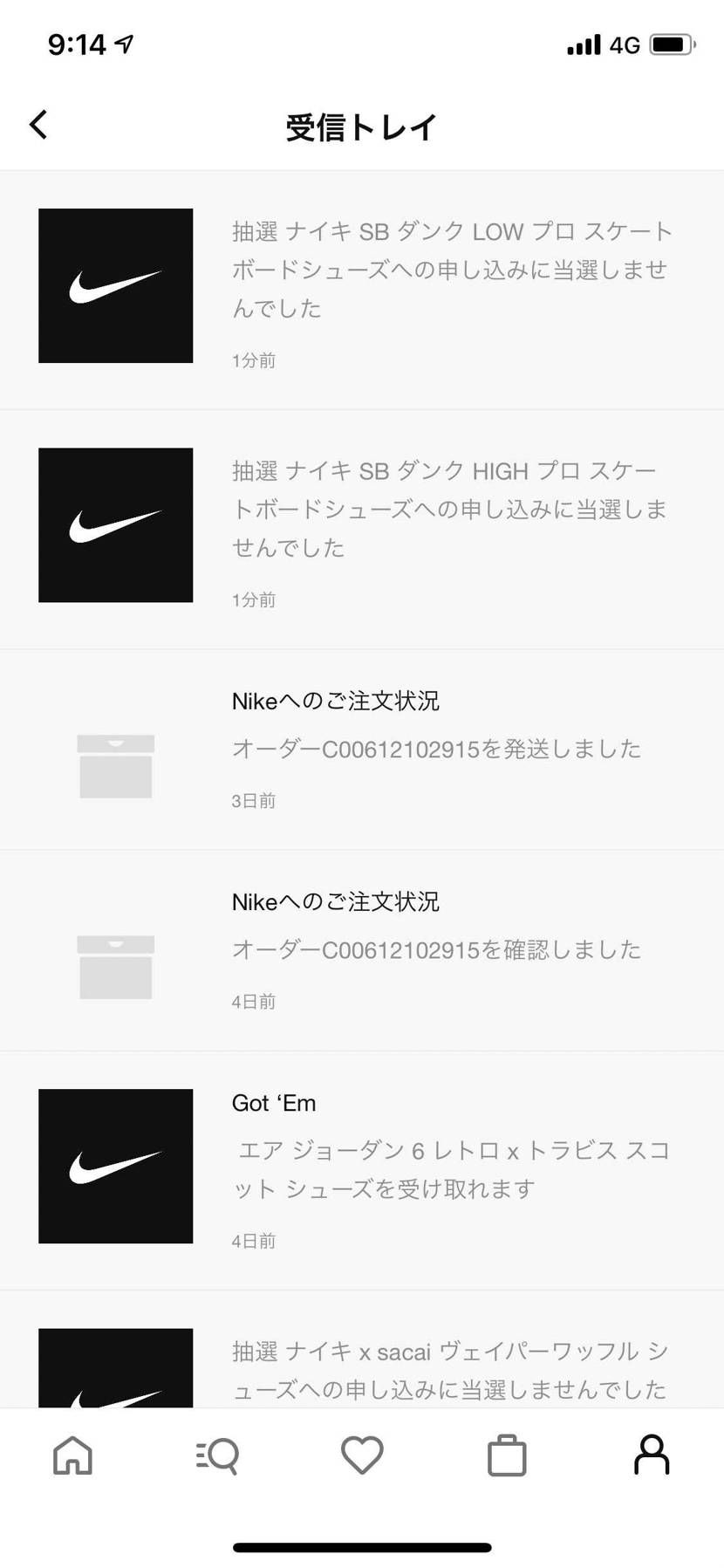Select the battery indicator in the status bar
This screenshot has height=1568, width=724.
(670, 44)
